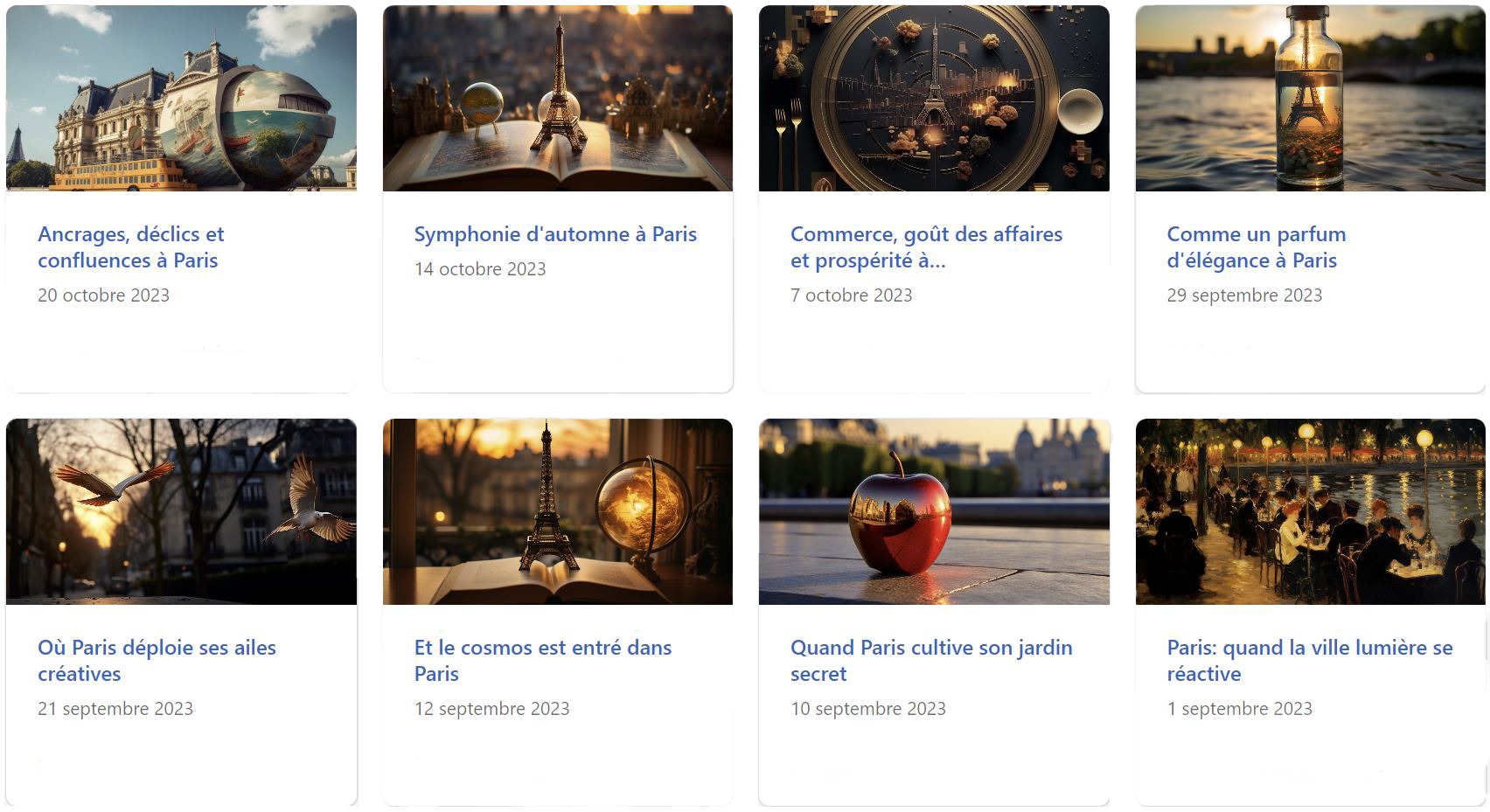Open Où Paris déploie ses ailes créatives
Screen dimensions: 1490x812
[157, 661]
